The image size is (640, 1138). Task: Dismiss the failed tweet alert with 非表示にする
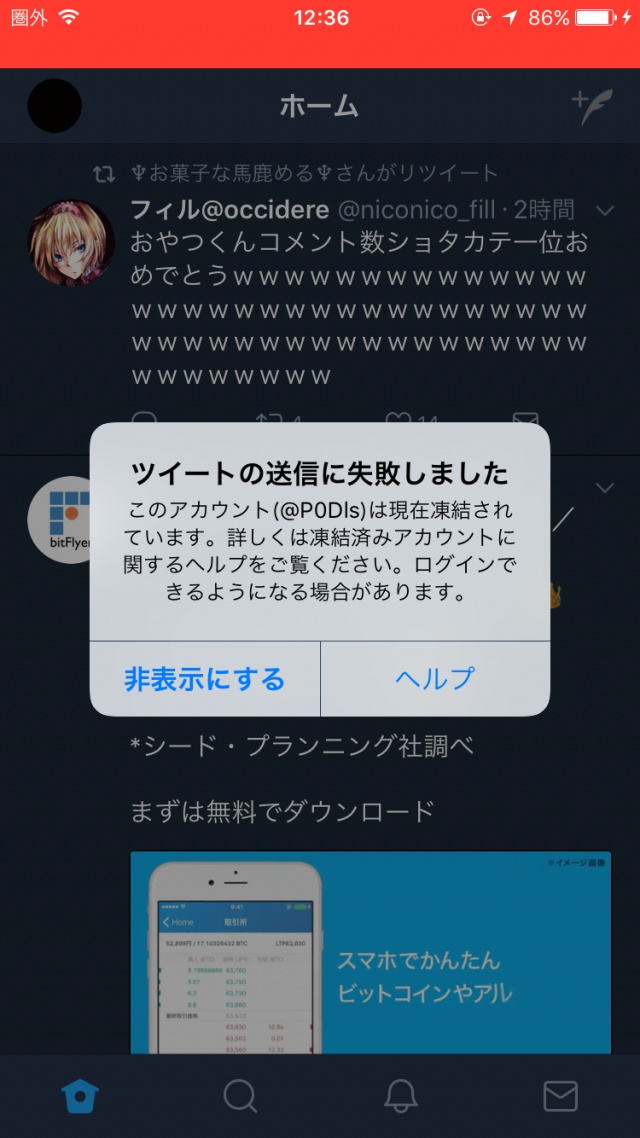click(x=205, y=679)
